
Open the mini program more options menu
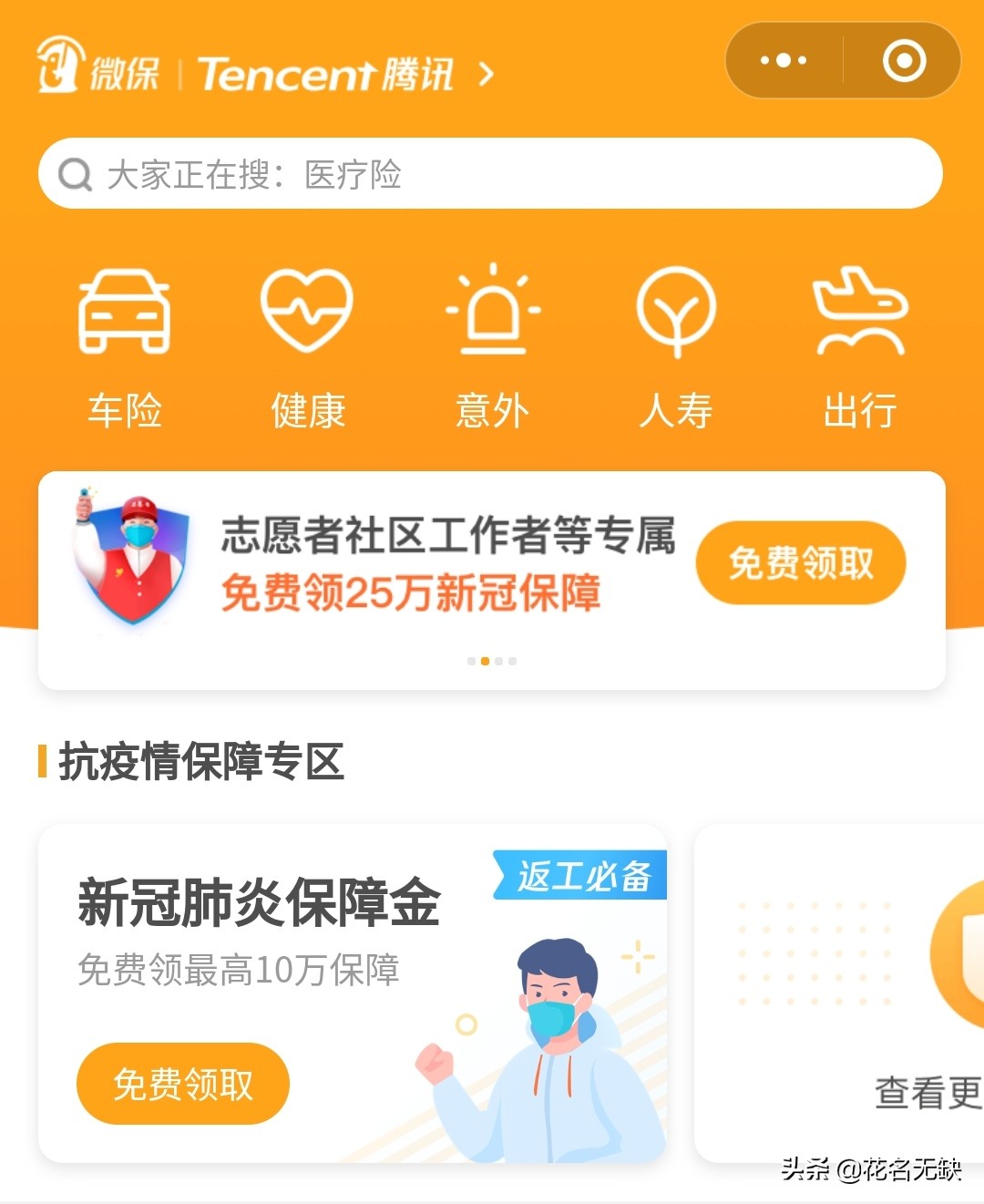click(x=783, y=61)
